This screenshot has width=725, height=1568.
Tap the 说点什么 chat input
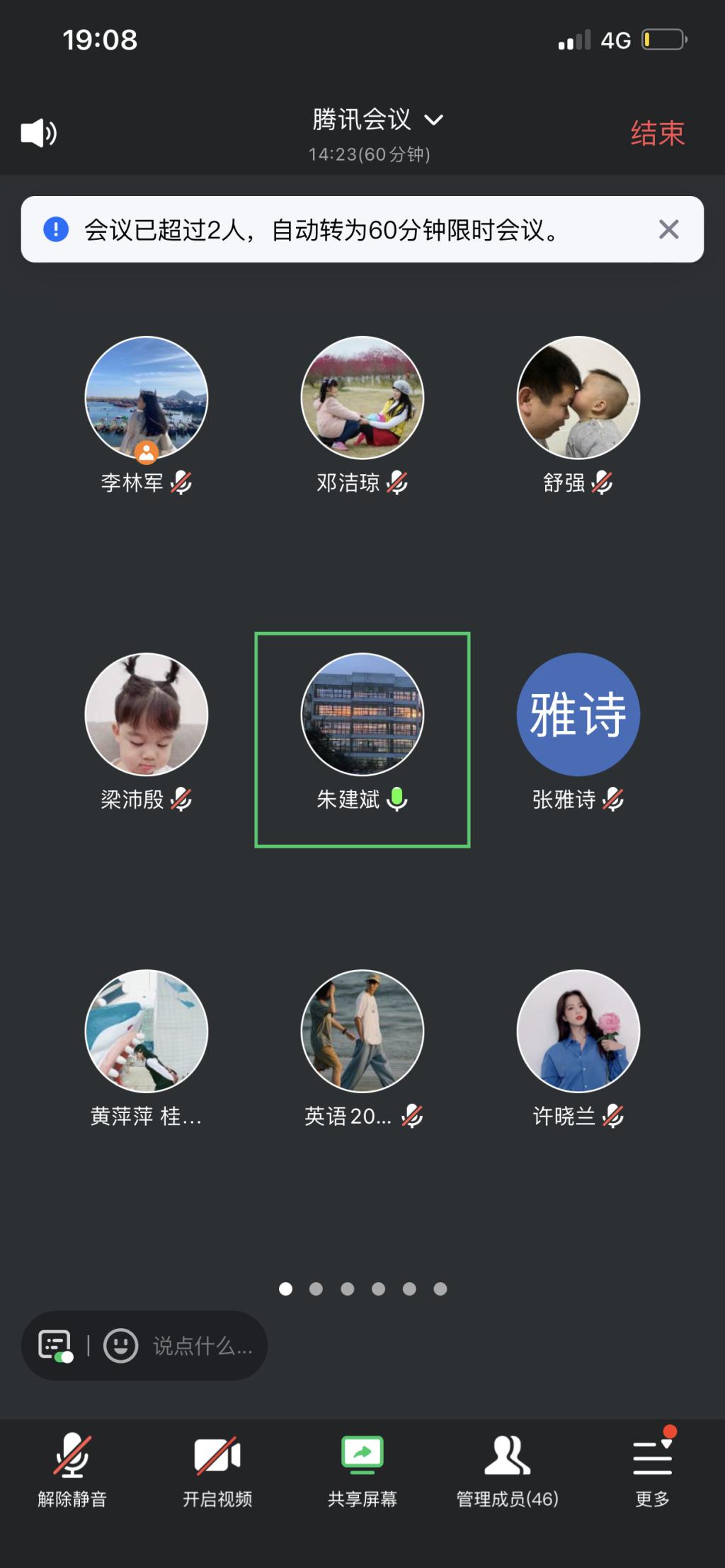coord(202,1346)
